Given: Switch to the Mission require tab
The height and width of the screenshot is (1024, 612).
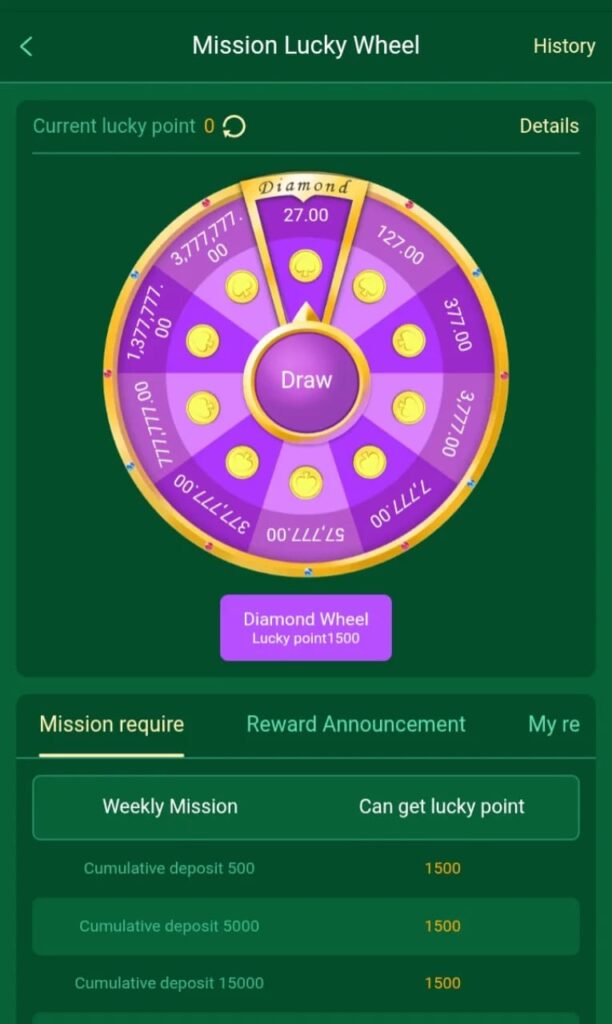Looking at the screenshot, I should click(111, 724).
